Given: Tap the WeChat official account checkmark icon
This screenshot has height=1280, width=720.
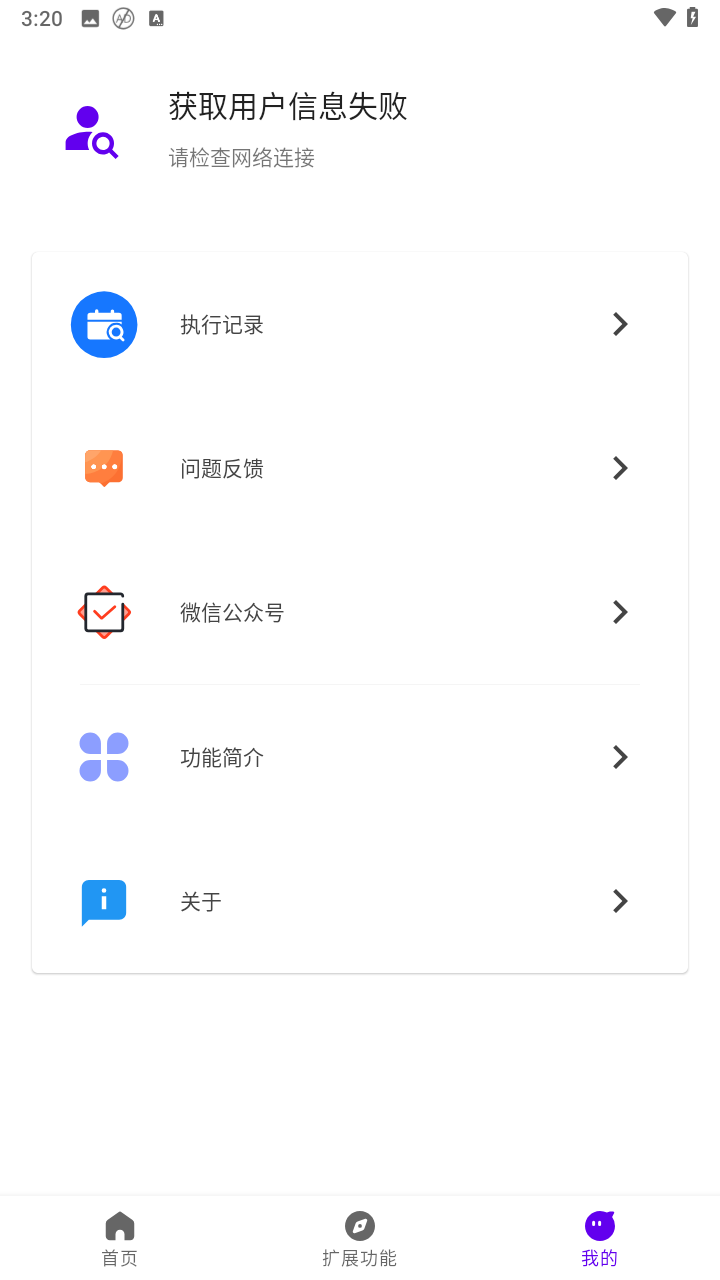Looking at the screenshot, I should [x=104, y=612].
